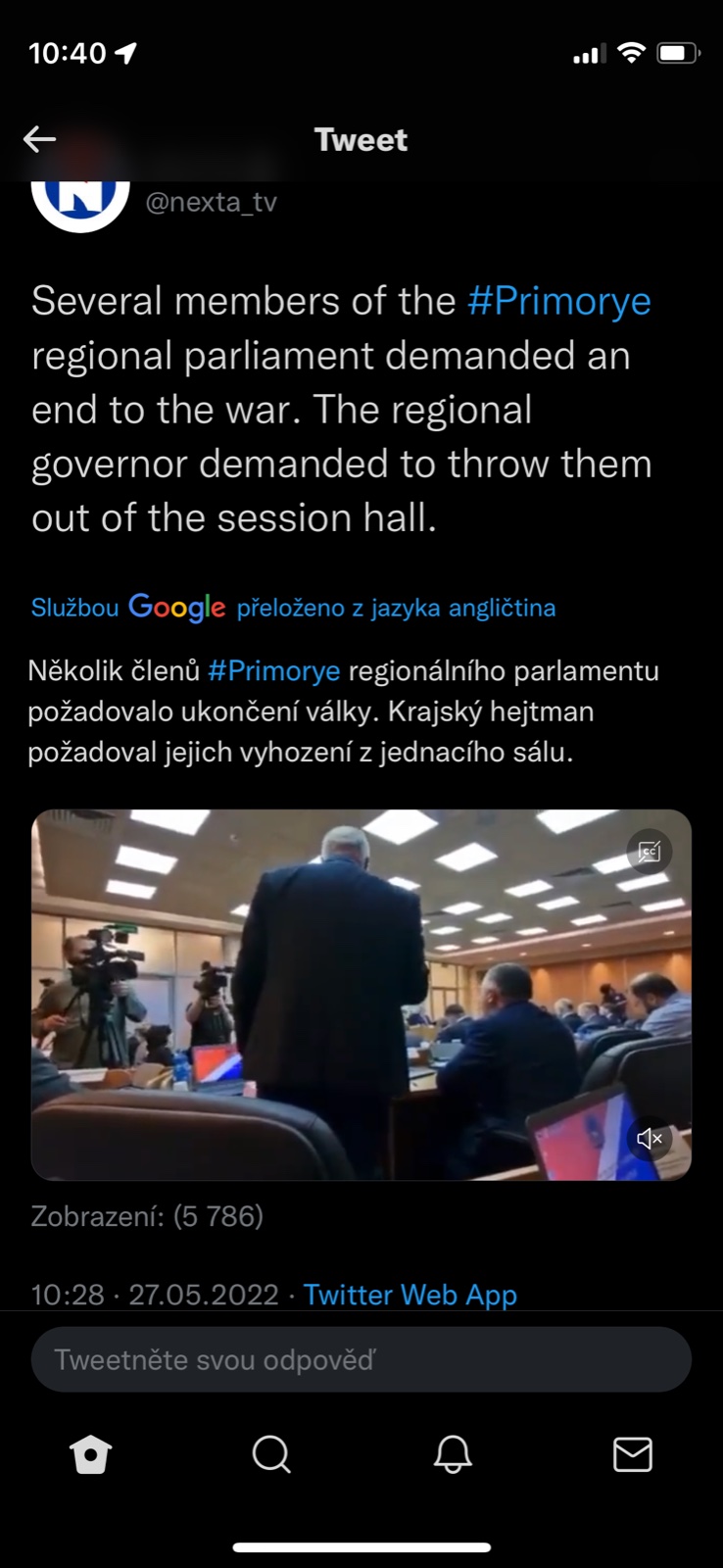
Task: Open the nexta_tv profile avatar
Action: pos(80,201)
